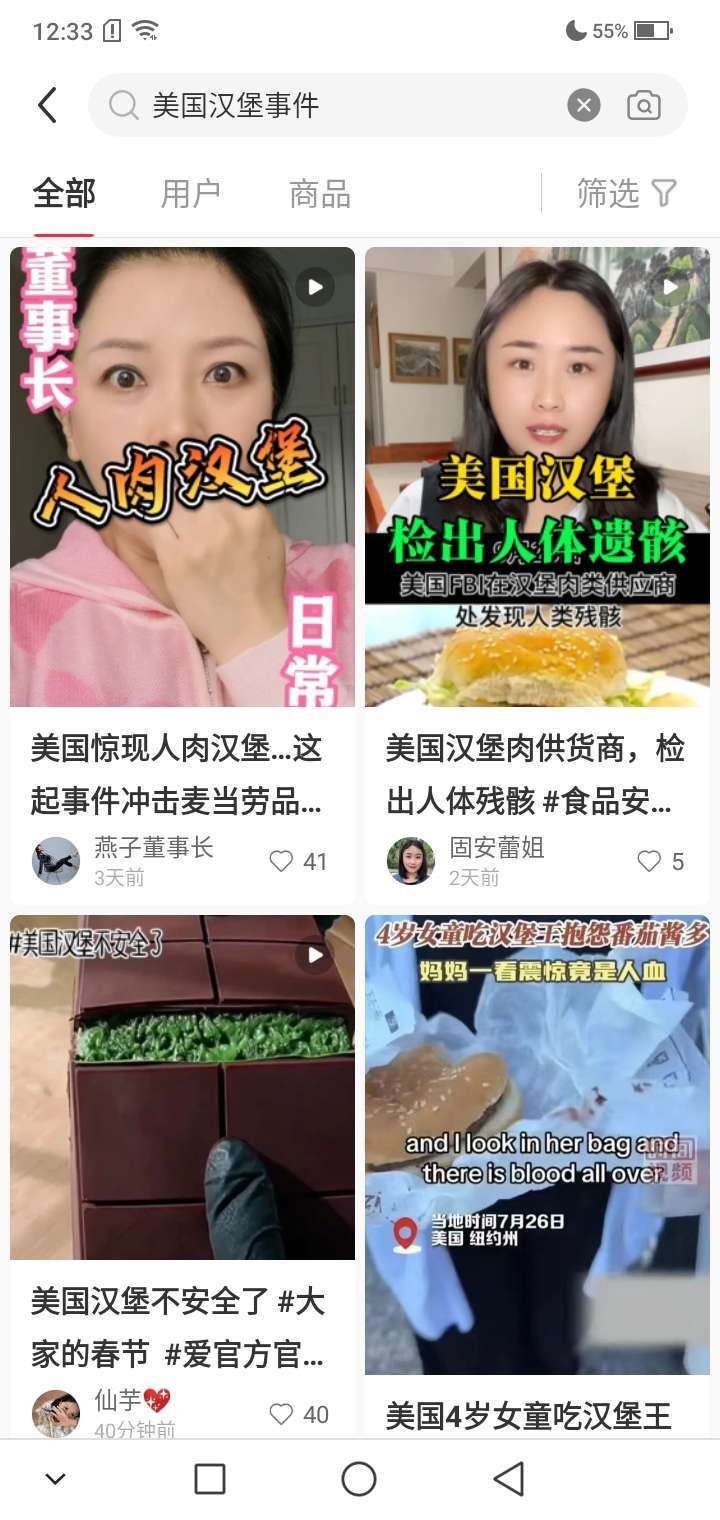
Task: Select the 全部 tab
Action: coord(64,193)
